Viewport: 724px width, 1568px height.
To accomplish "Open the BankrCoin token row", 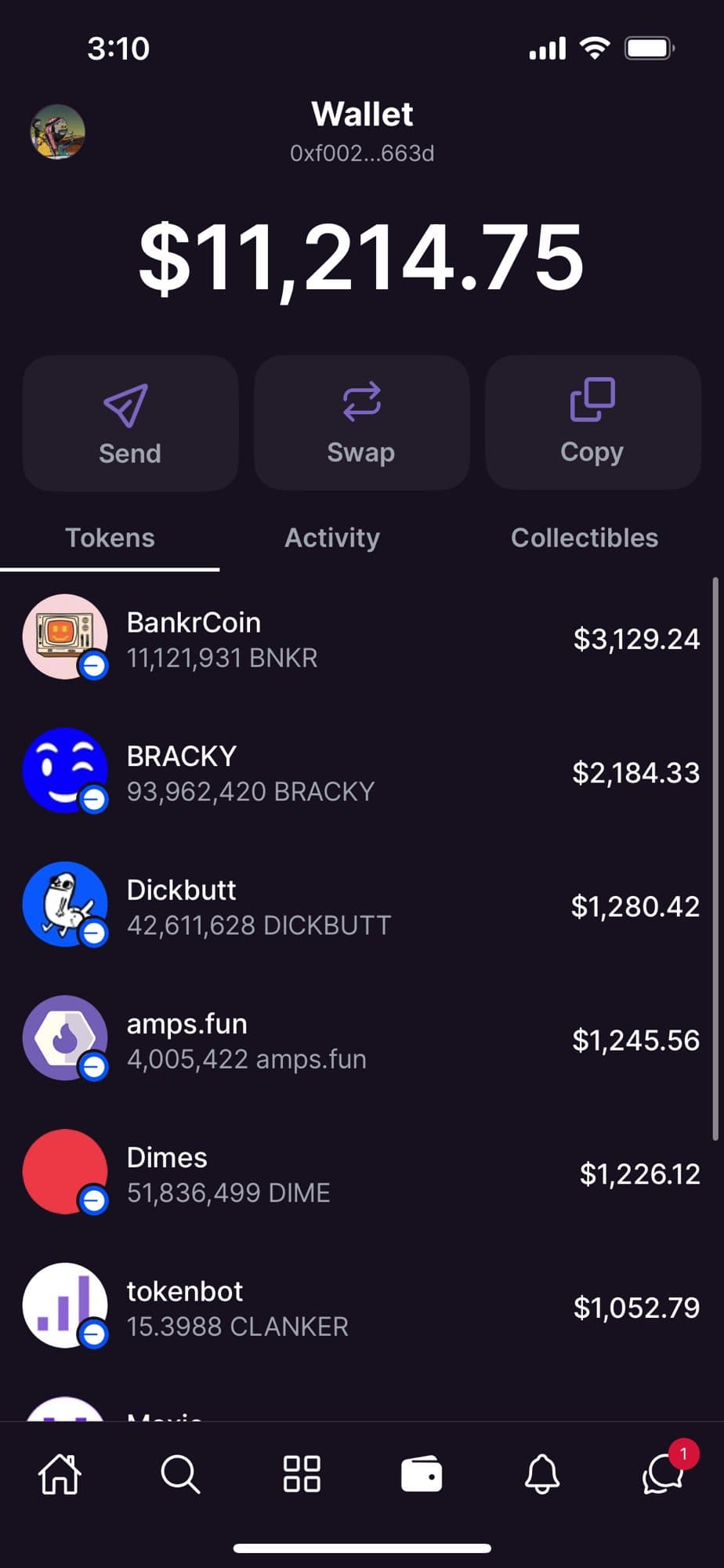I will (361, 639).
